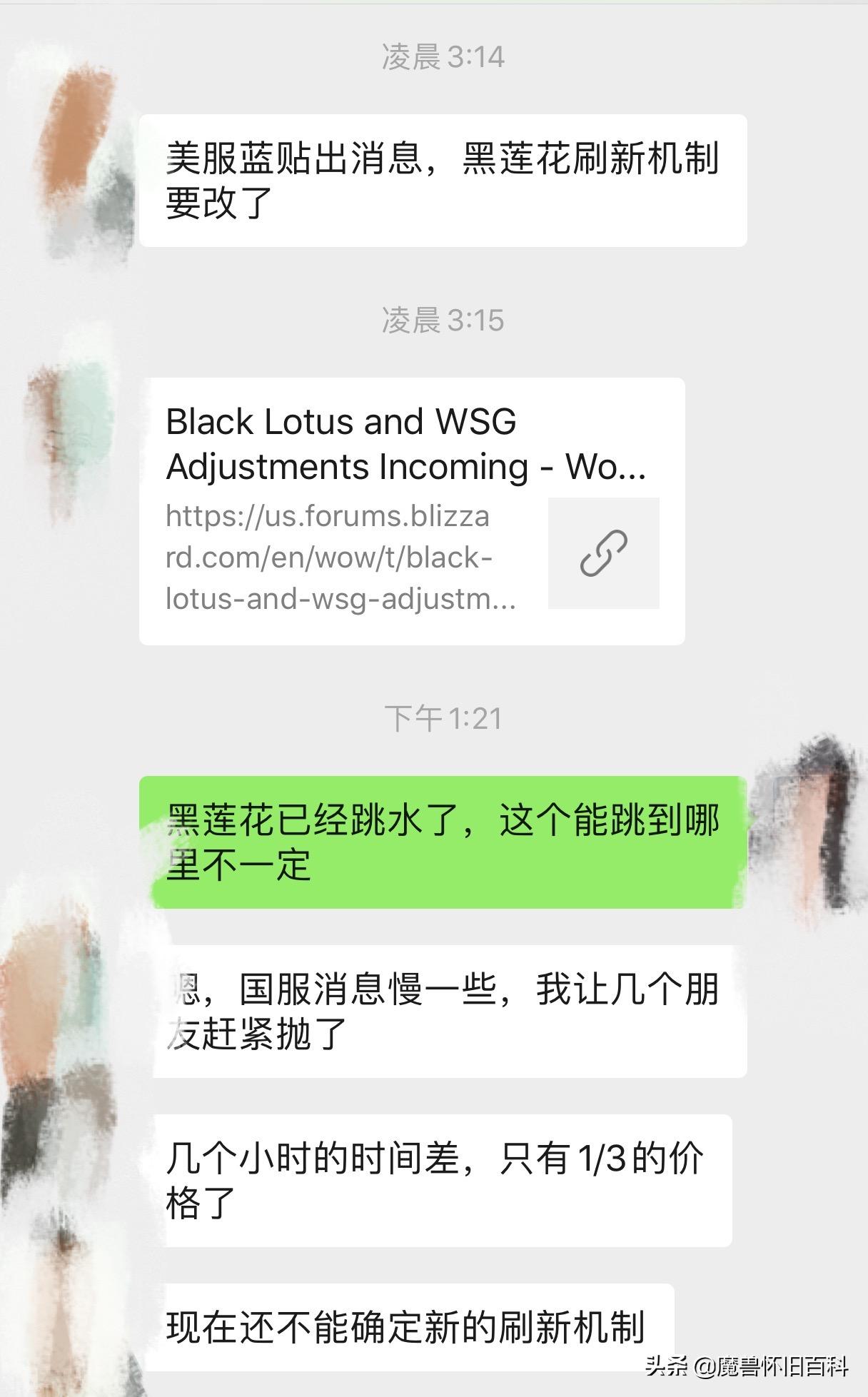The width and height of the screenshot is (868, 1397).
Task: Open the Black Lotus and WSG Adjustments link card
Action: click(411, 510)
